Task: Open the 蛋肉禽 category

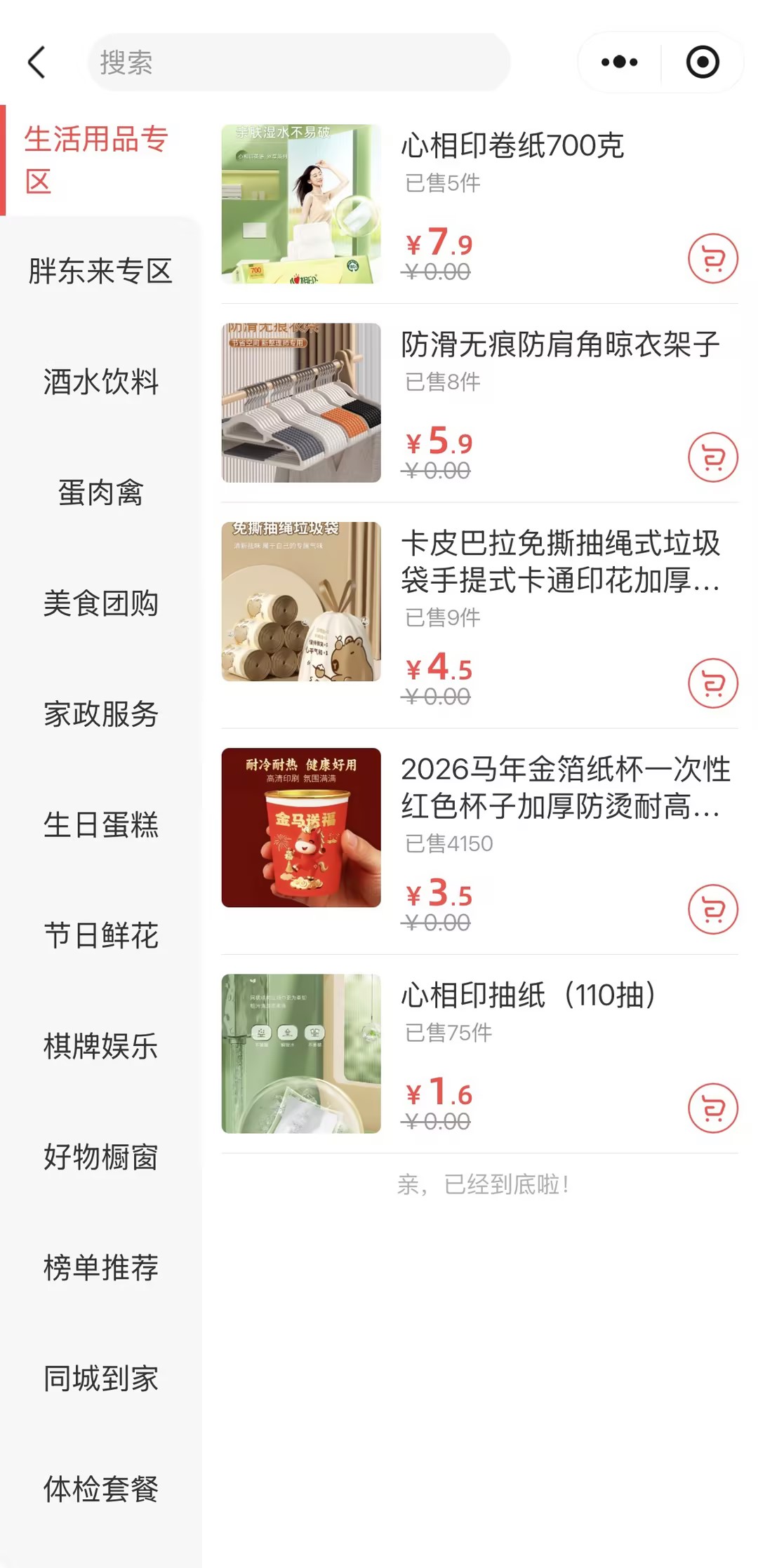Action: pos(100,492)
